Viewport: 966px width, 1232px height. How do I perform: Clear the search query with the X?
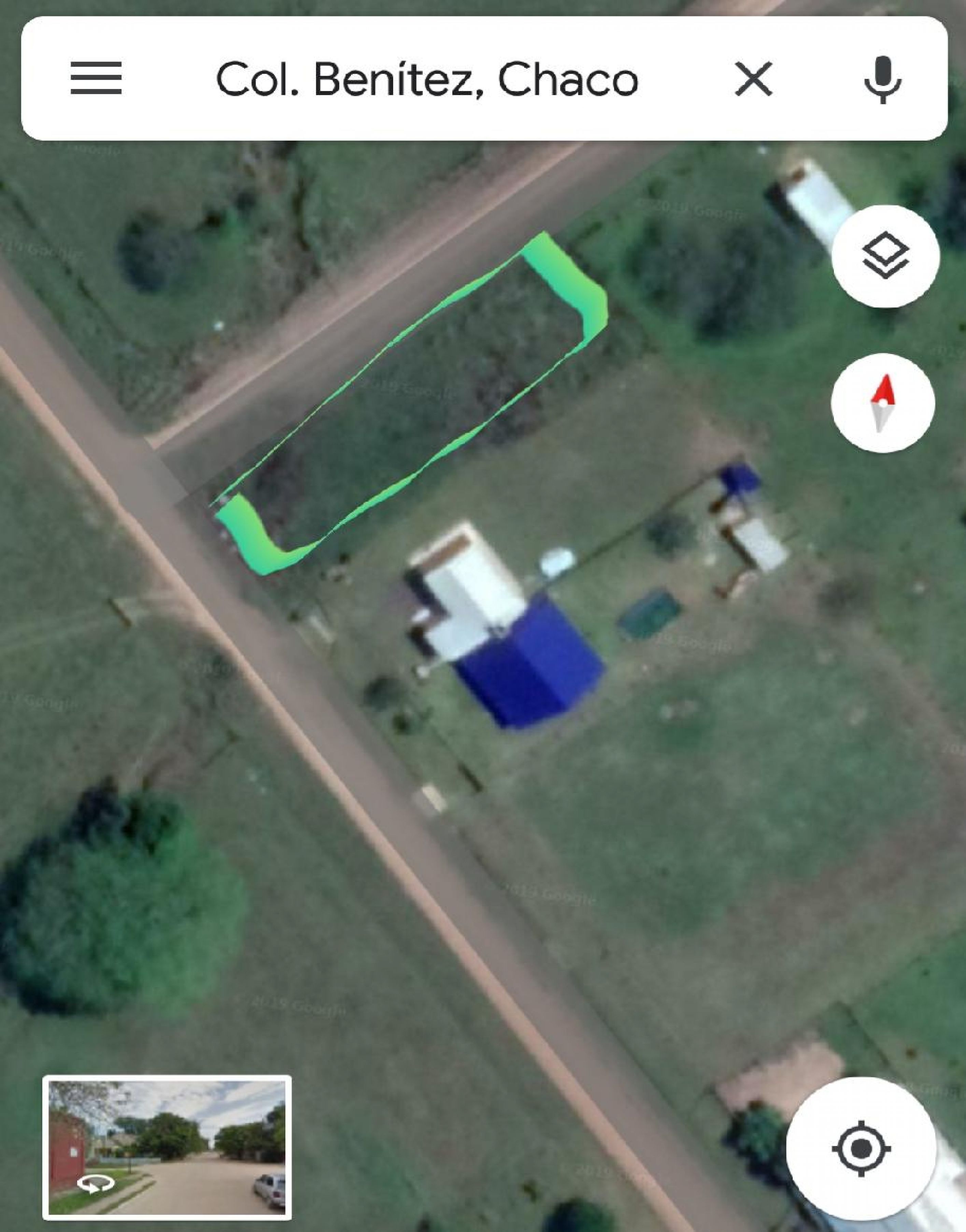tap(753, 79)
